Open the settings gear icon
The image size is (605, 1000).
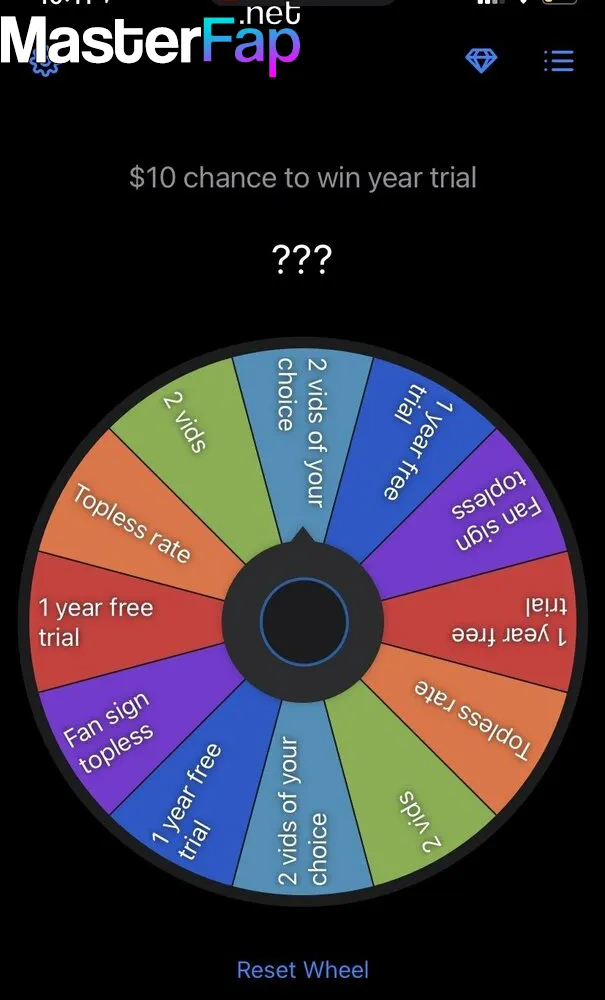point(44,63)
